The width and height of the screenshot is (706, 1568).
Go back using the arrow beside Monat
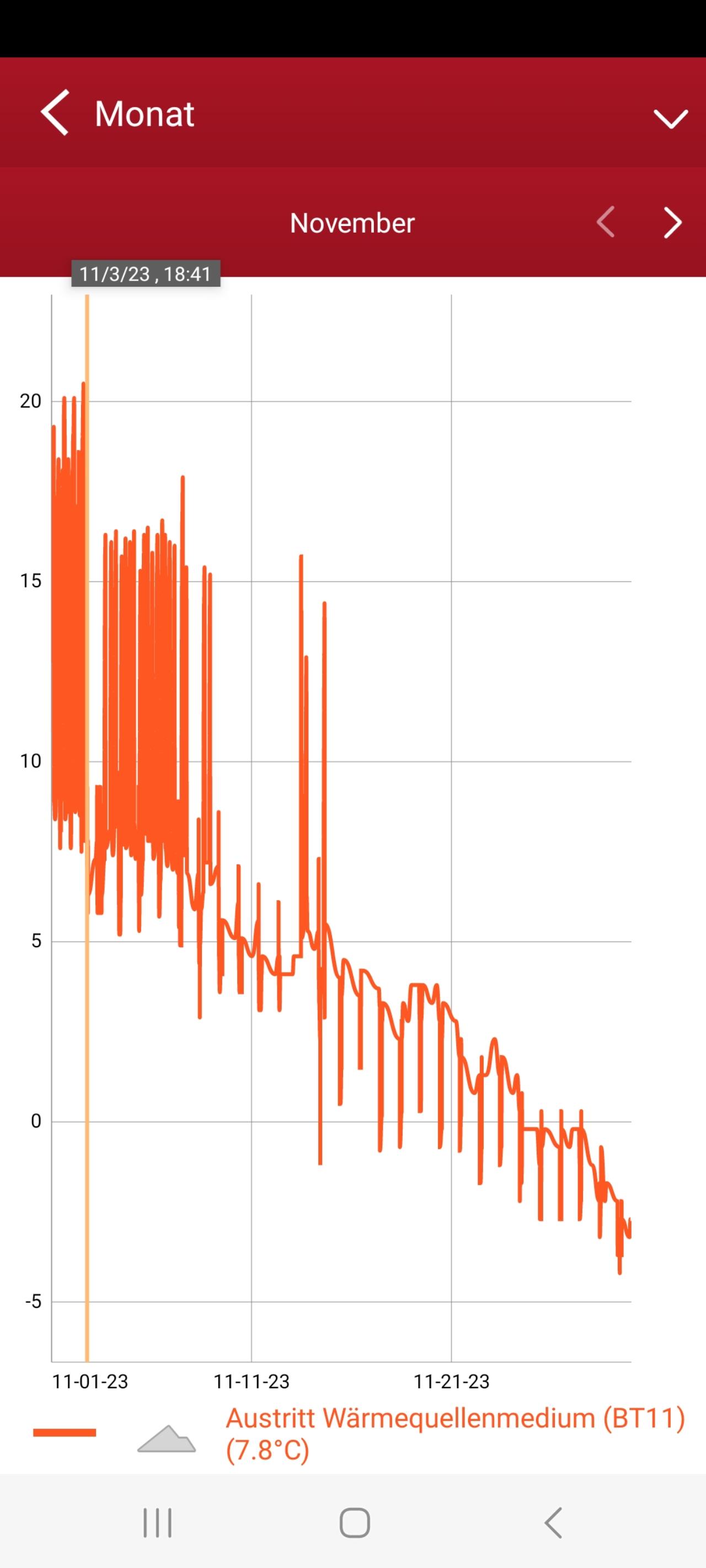(x=55, y=112)
